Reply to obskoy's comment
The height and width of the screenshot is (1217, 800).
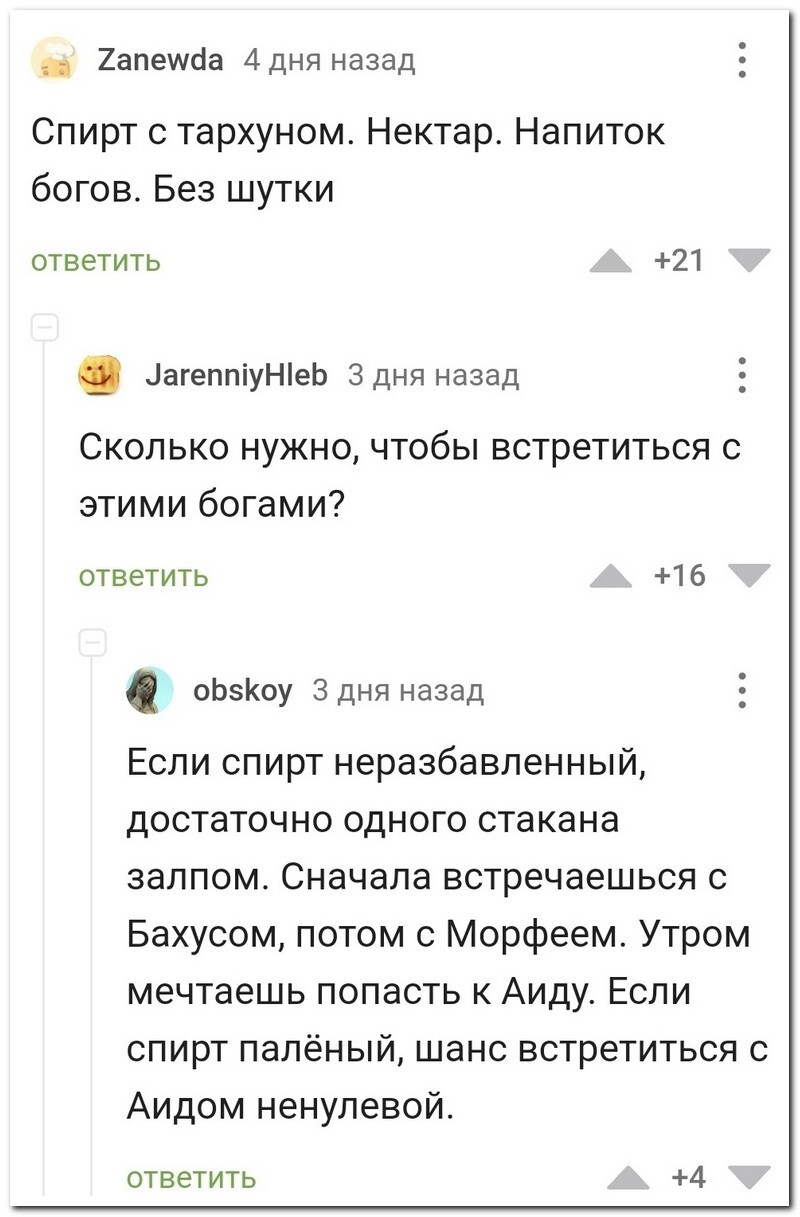point(192,1178)
